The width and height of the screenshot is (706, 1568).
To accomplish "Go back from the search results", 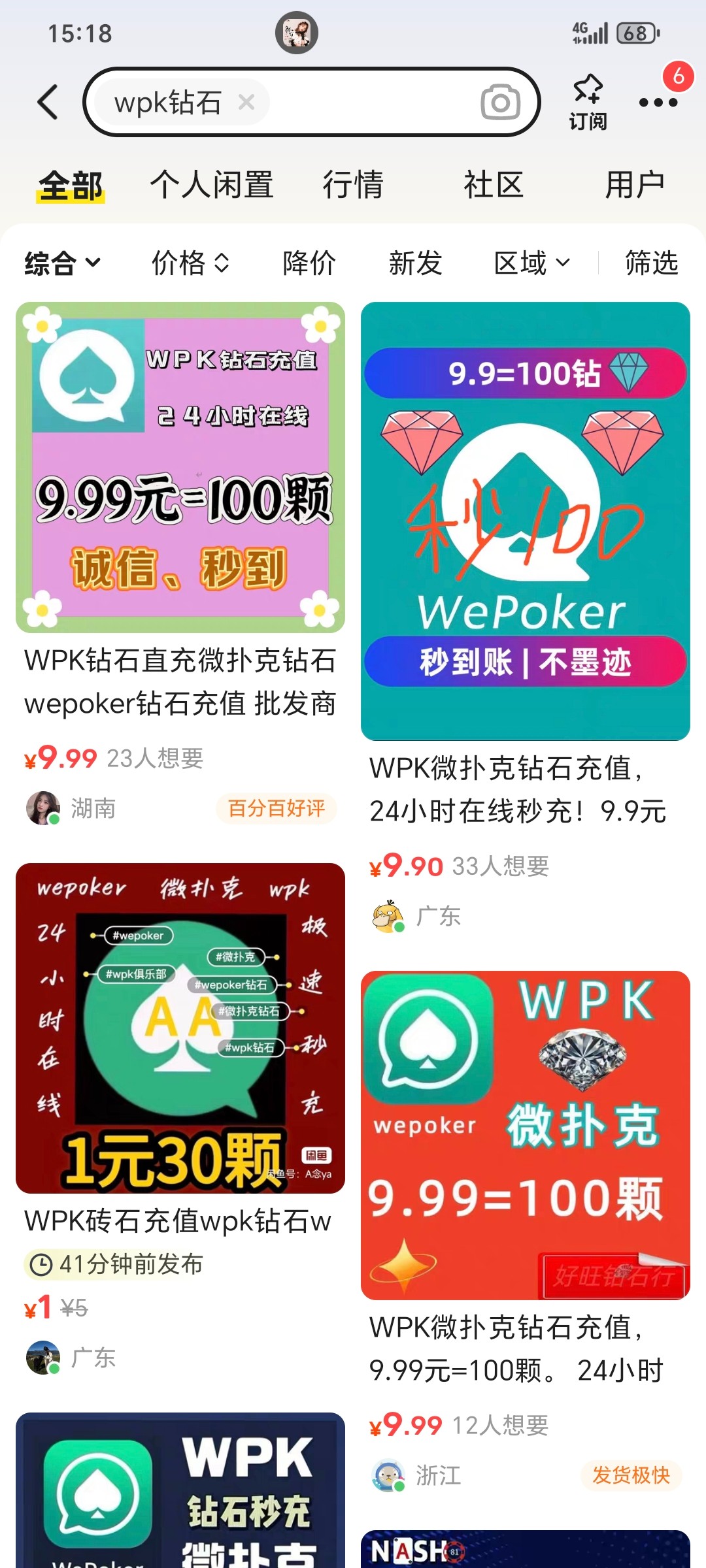I will tap(48, 102).
